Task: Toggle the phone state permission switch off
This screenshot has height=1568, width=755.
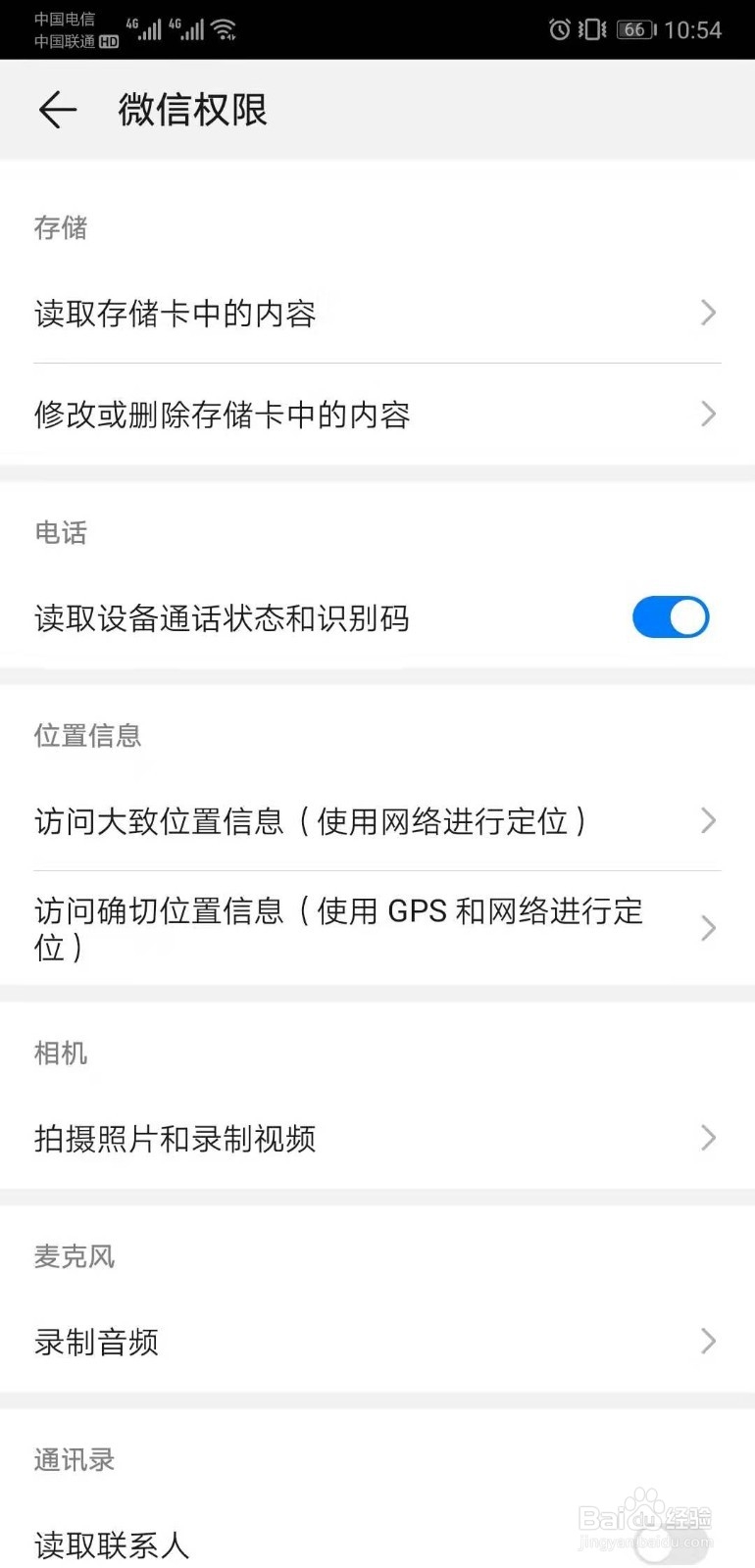Action: click(x=671, y=617)
